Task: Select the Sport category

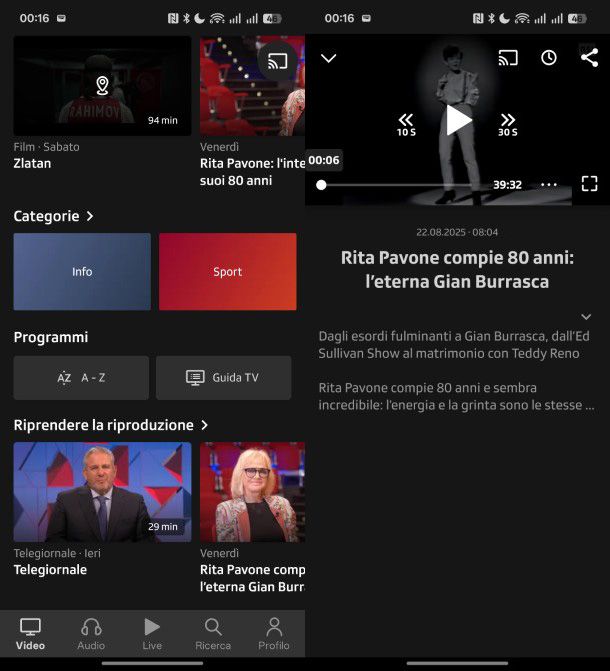Action: 227,271
